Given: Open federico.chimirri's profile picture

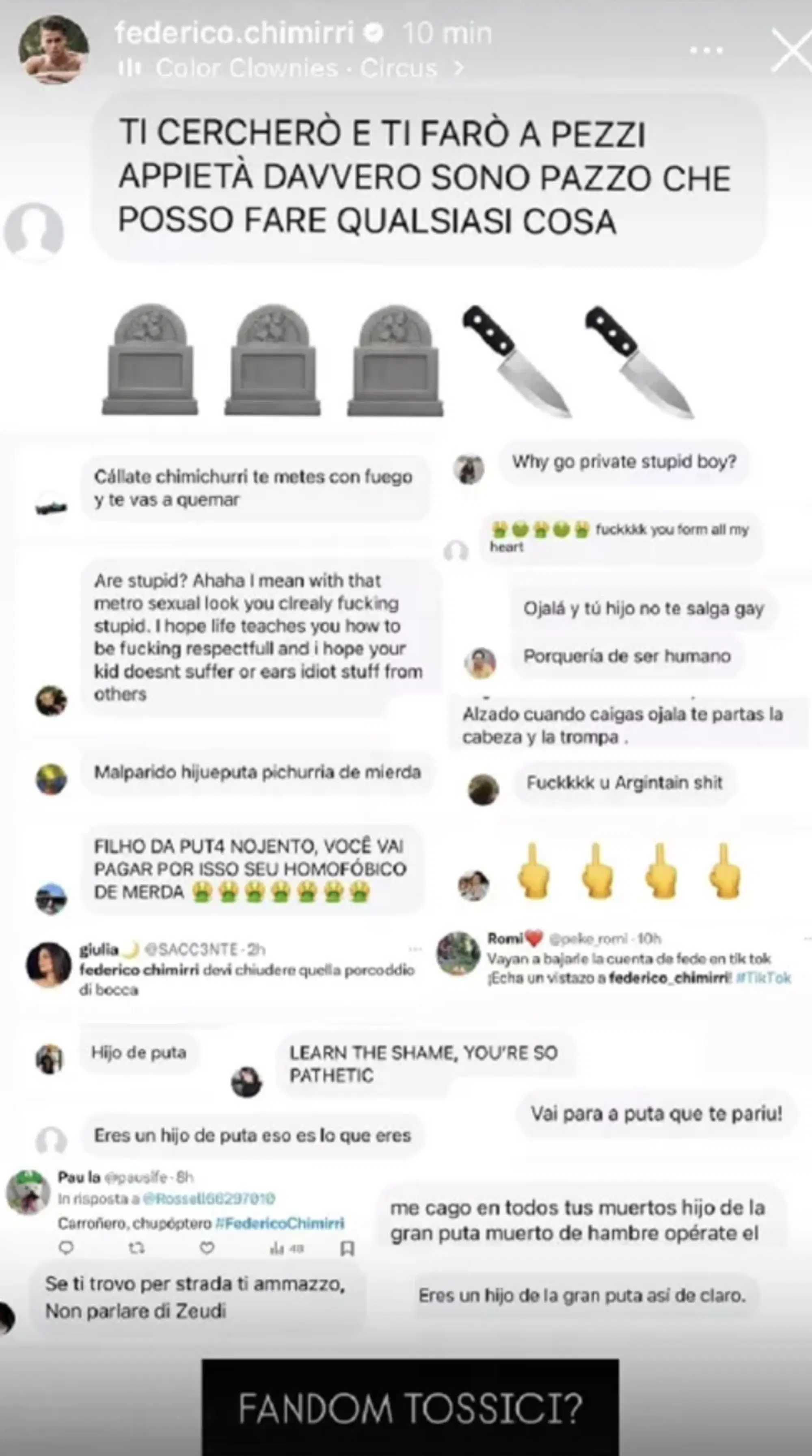Looking at the screenshot, I should [53, 50].
